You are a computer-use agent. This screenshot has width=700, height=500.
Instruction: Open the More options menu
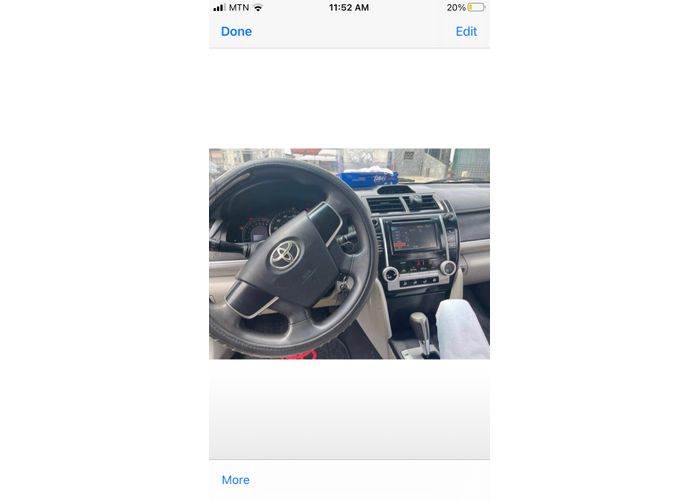coord(236,480)
